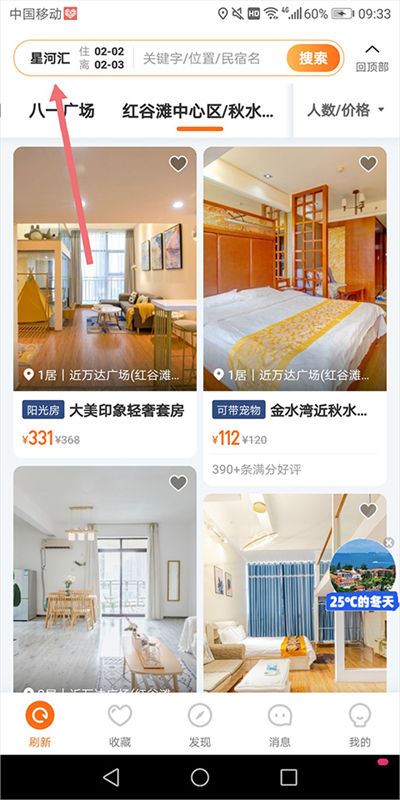Select the 红谷滩中心区/秋水 tab
The height and width of the screenshot is (800, 400).
tap(198, 111)
